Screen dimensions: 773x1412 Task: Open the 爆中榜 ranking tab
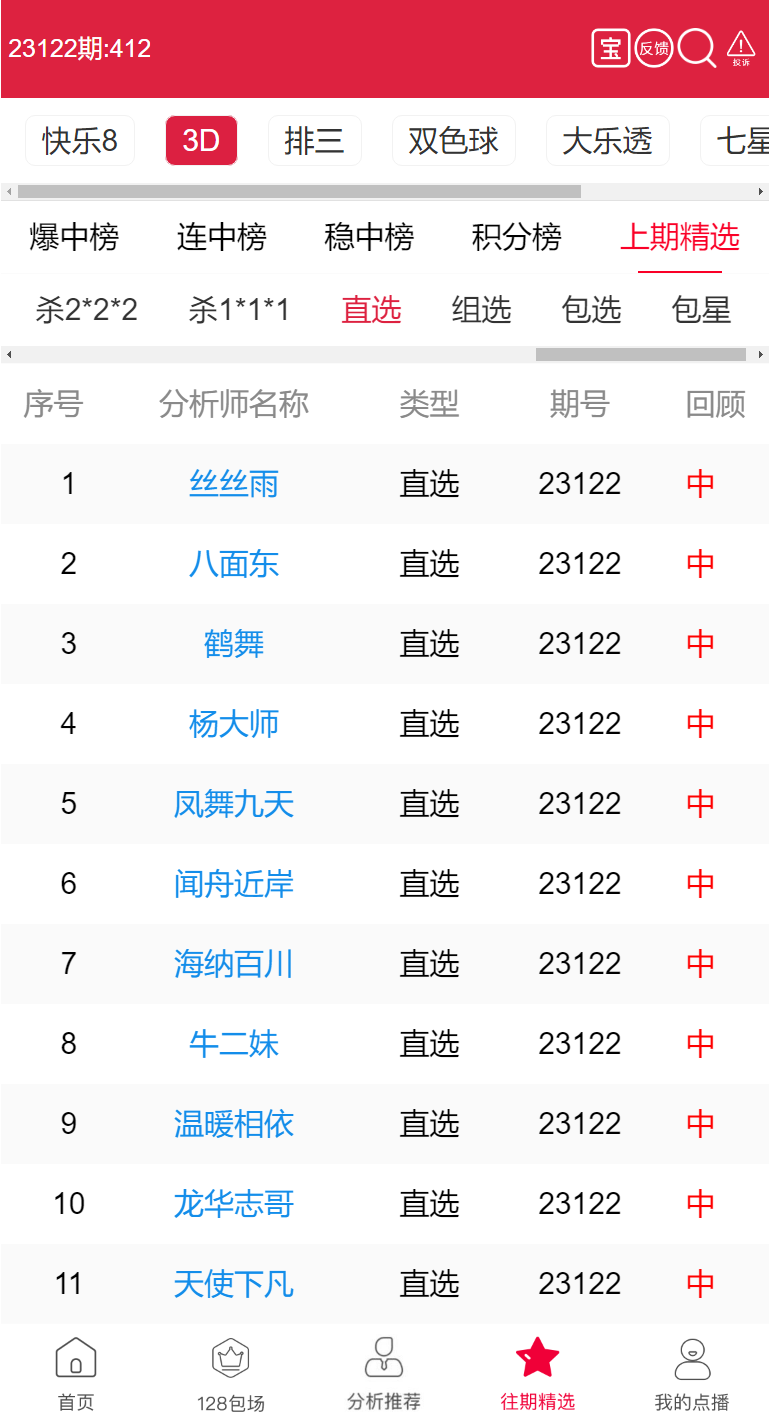pyautogui.click(x=74, y=237)
